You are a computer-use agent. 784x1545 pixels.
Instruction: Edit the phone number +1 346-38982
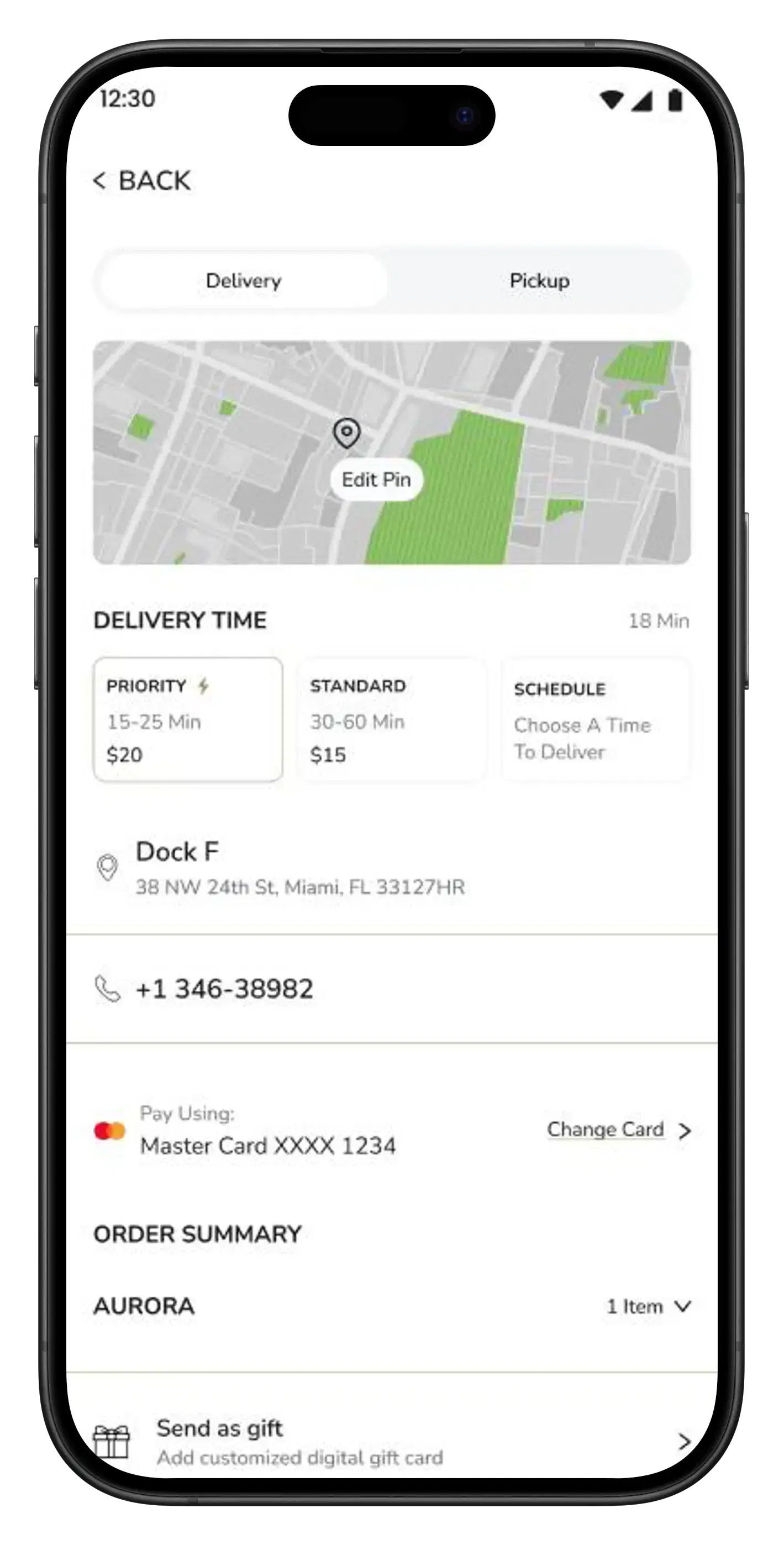click(224, 989)
